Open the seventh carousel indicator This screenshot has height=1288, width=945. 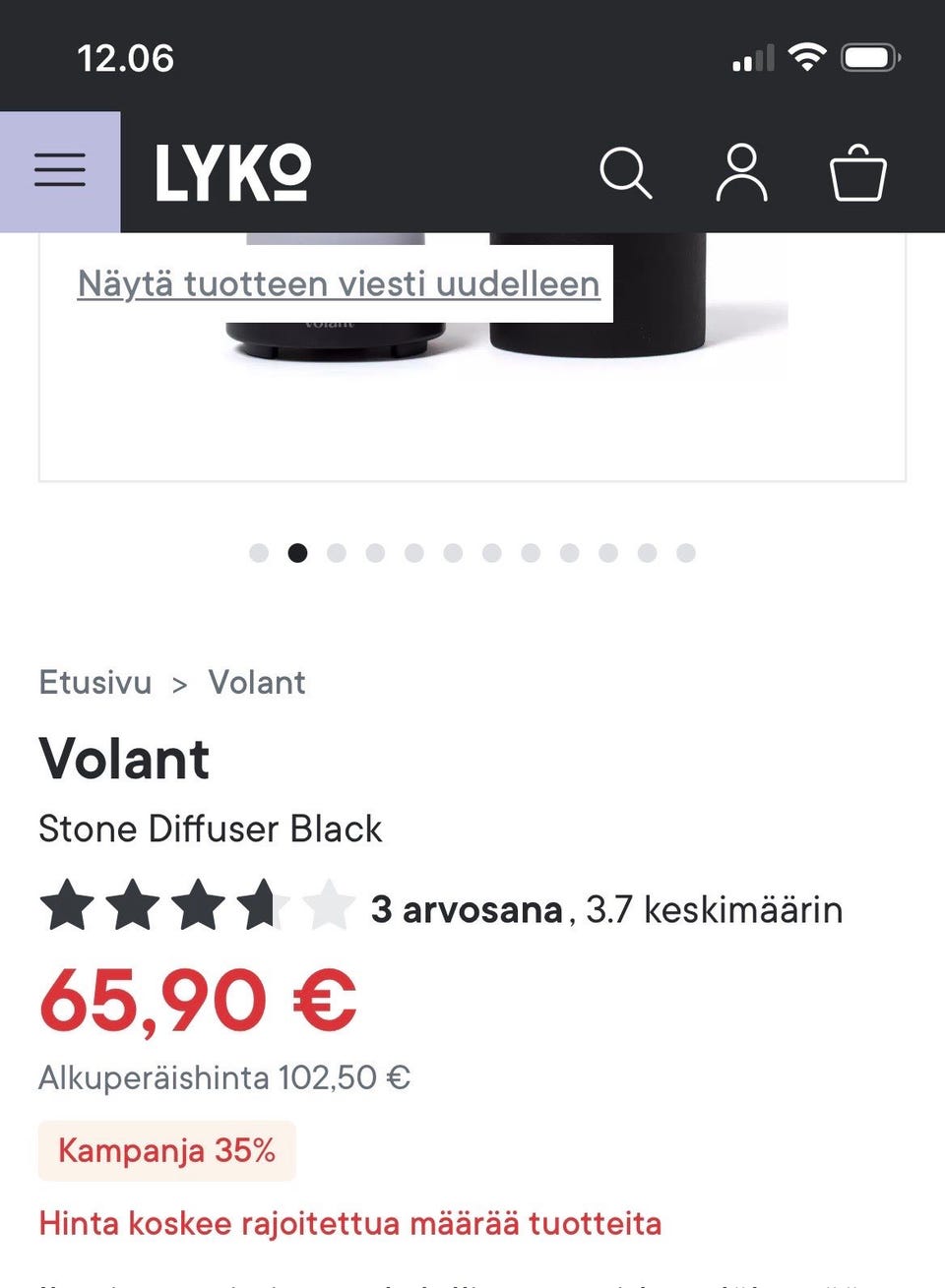coord(490,553)
